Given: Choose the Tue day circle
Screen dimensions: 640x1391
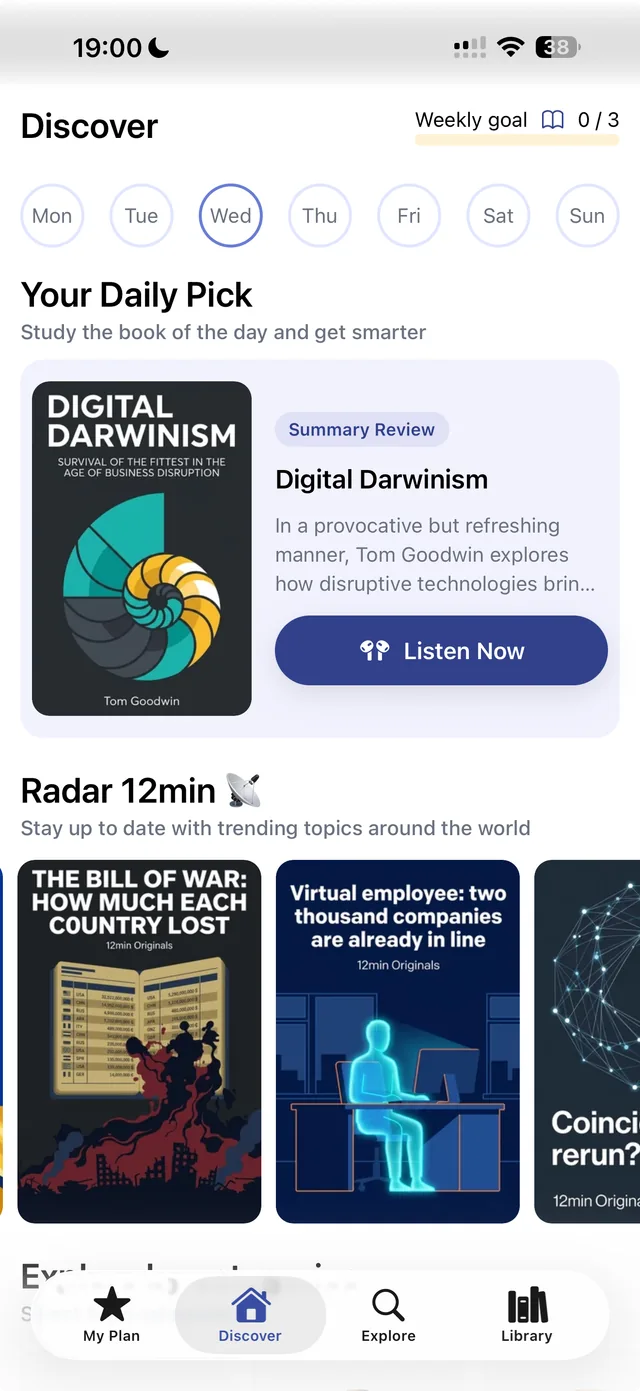Looking at the screenshot, I should [141, 216].
